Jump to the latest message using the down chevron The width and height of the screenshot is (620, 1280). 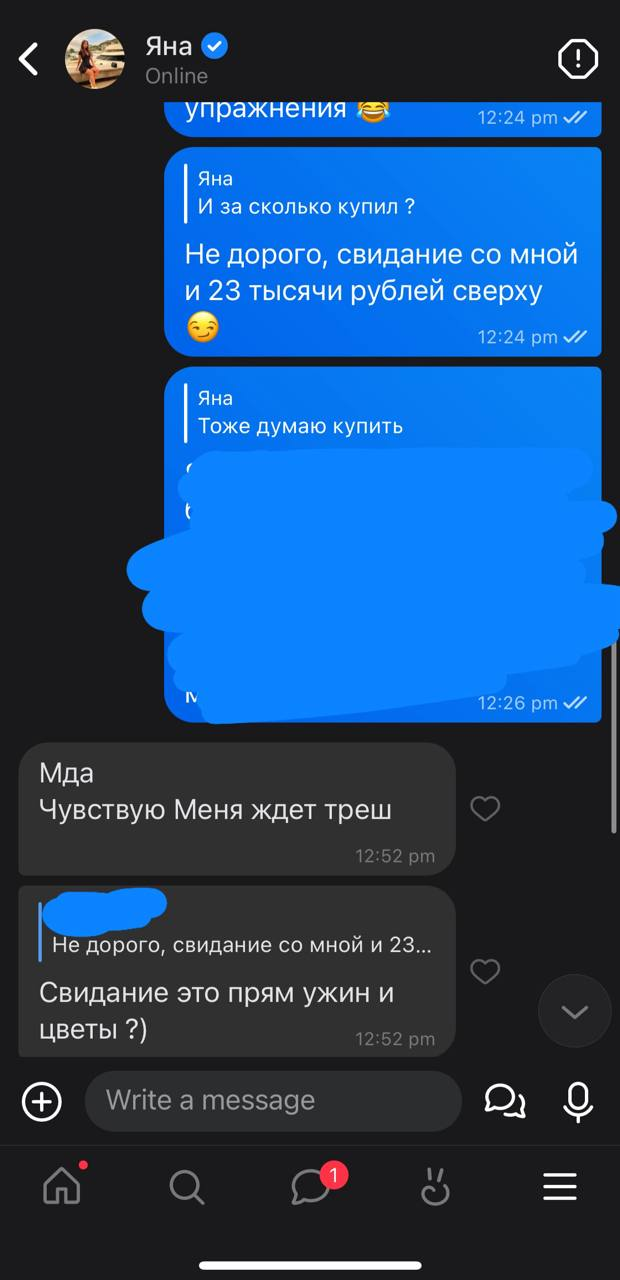click(x=574, y=1011)
